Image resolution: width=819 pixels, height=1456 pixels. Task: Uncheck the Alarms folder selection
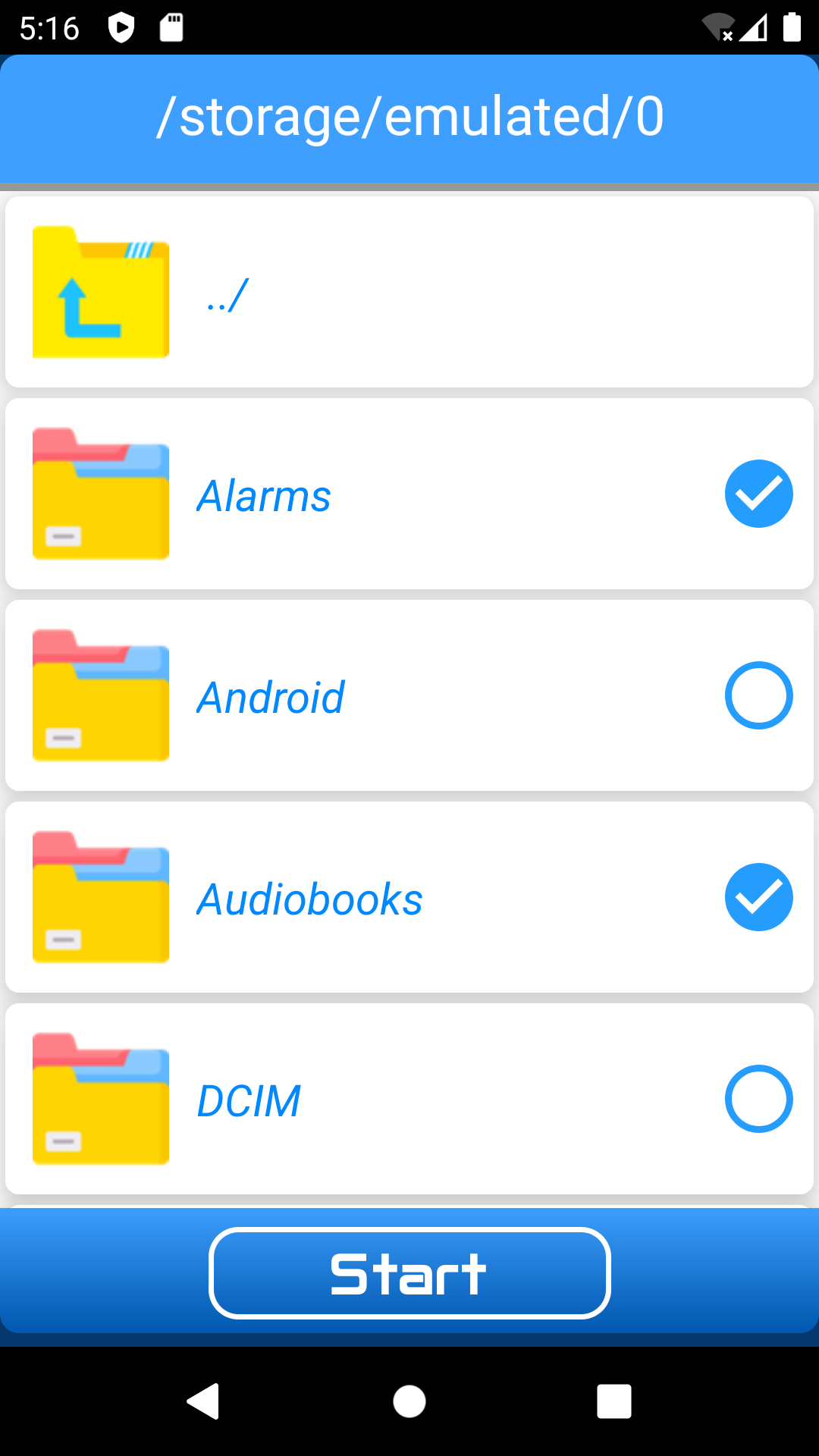[x=758, y=494]
